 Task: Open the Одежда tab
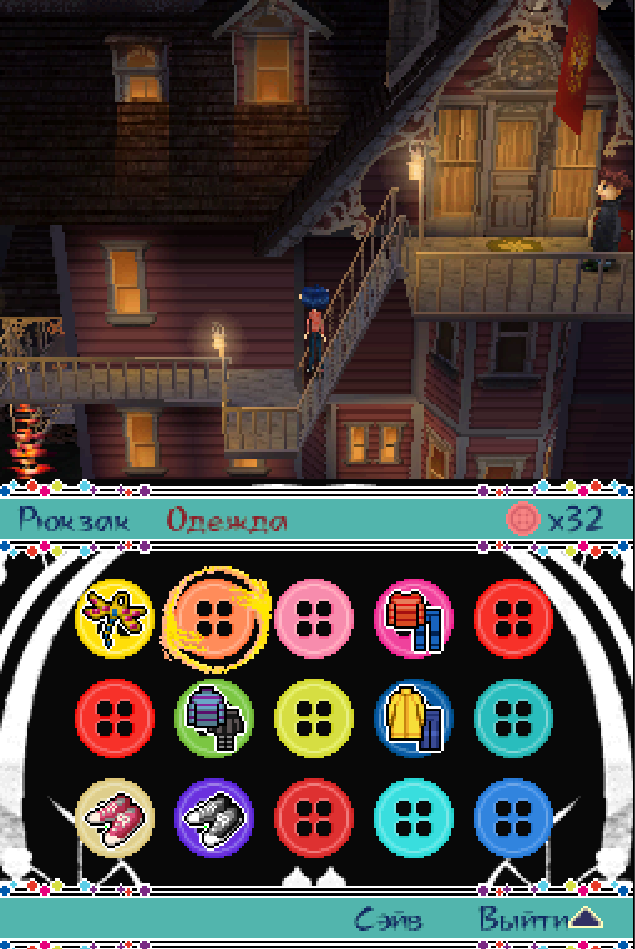click(226, 521)
